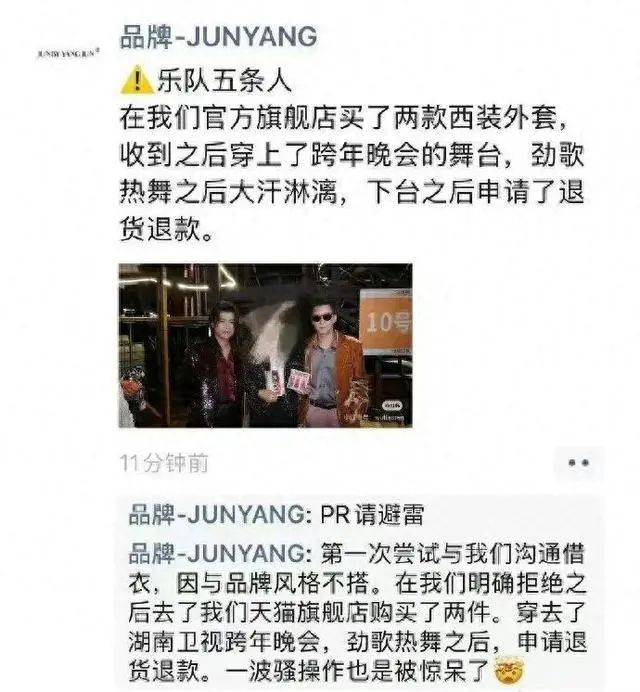Tap the 品牌-JUNYANG poster name
Viewport: 640px width, 692px height.
[x=218, y=38]
